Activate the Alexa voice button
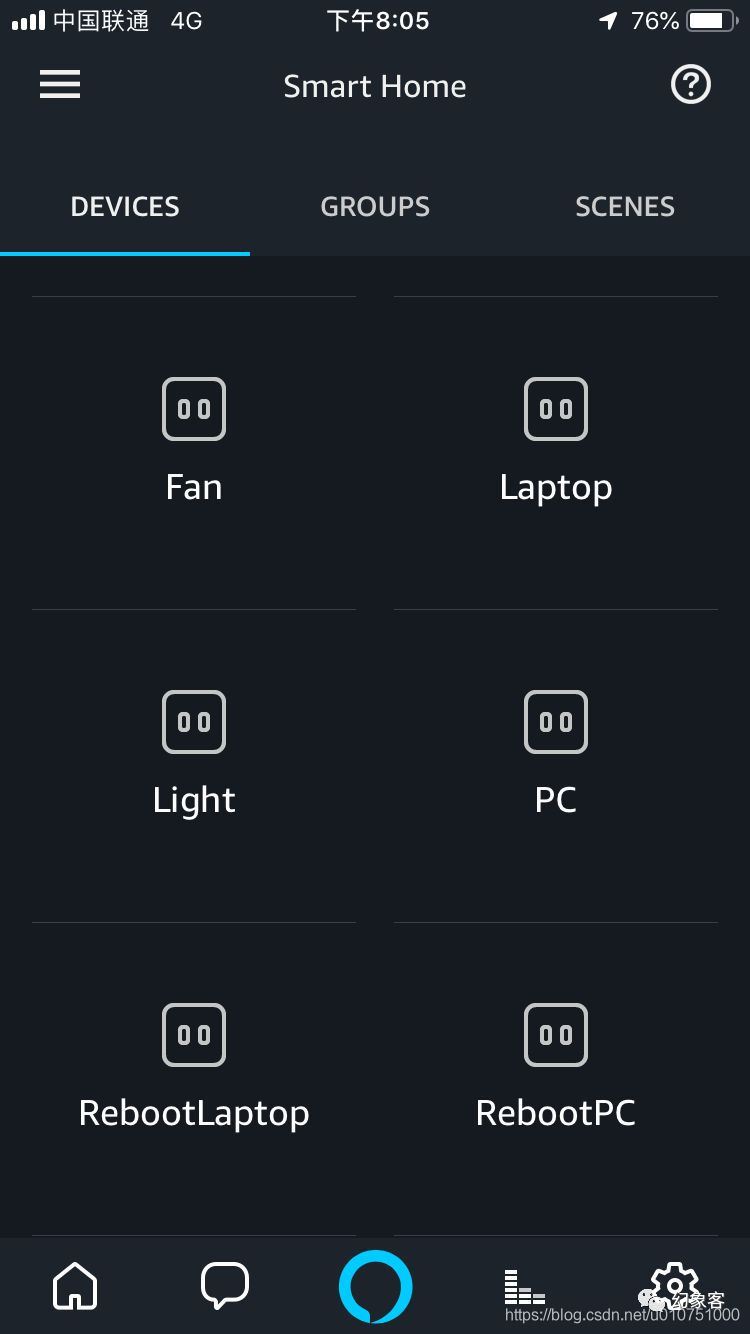The image size is (750, 1334). tap(375, 1286)
